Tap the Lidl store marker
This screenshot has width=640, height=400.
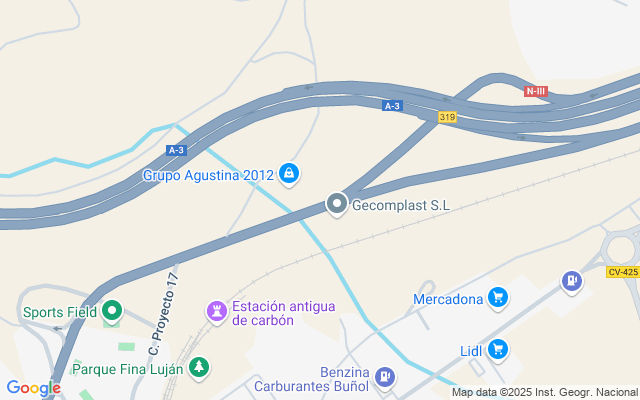[498, 349]
